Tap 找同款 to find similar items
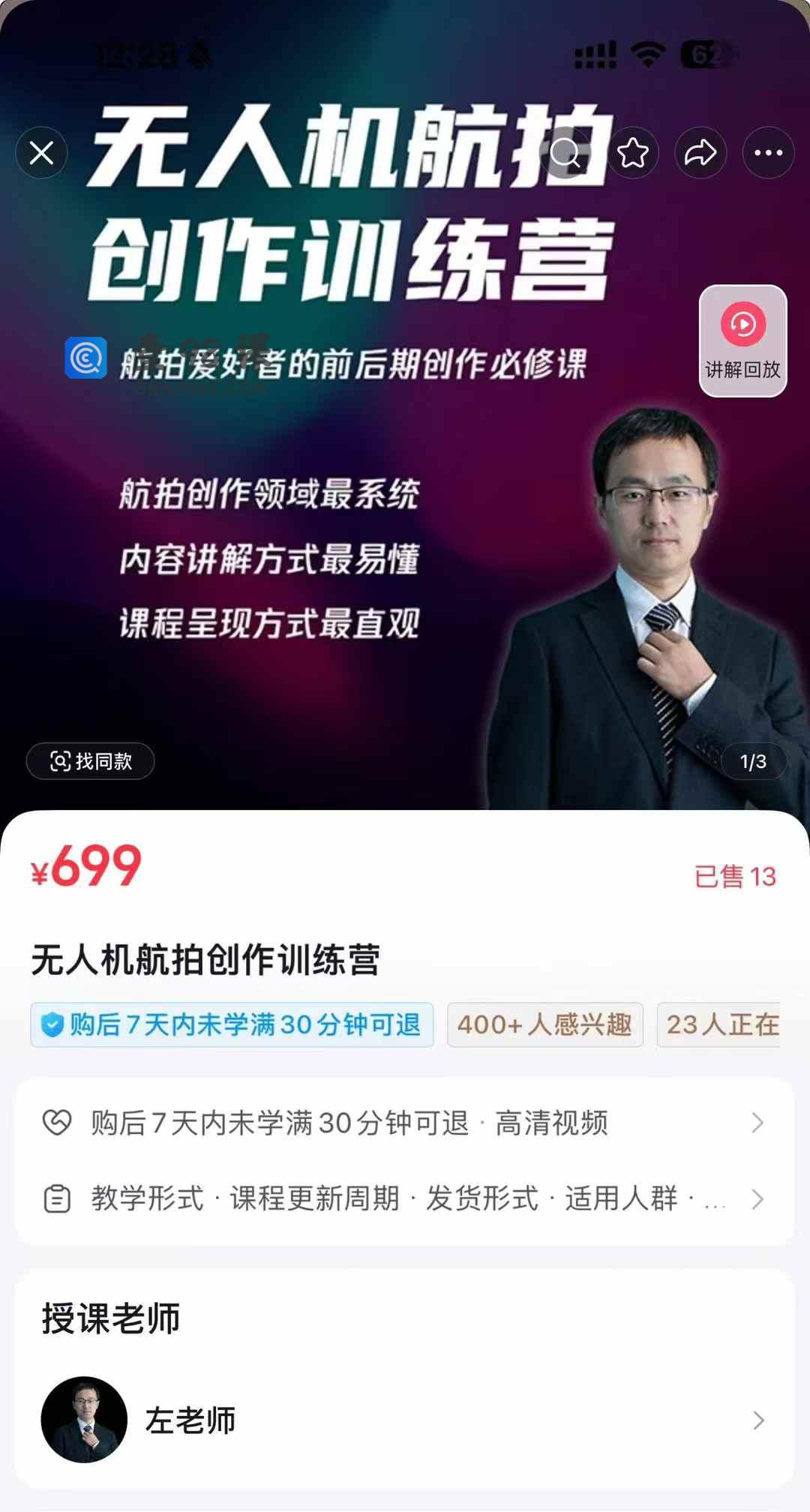 point(91,761)
